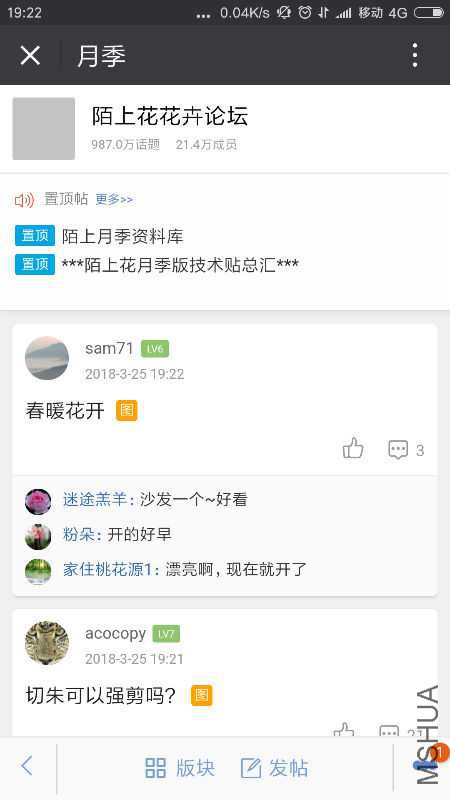Open the three-dot overflow menu
Screen dimensions: 450x800
415,55
